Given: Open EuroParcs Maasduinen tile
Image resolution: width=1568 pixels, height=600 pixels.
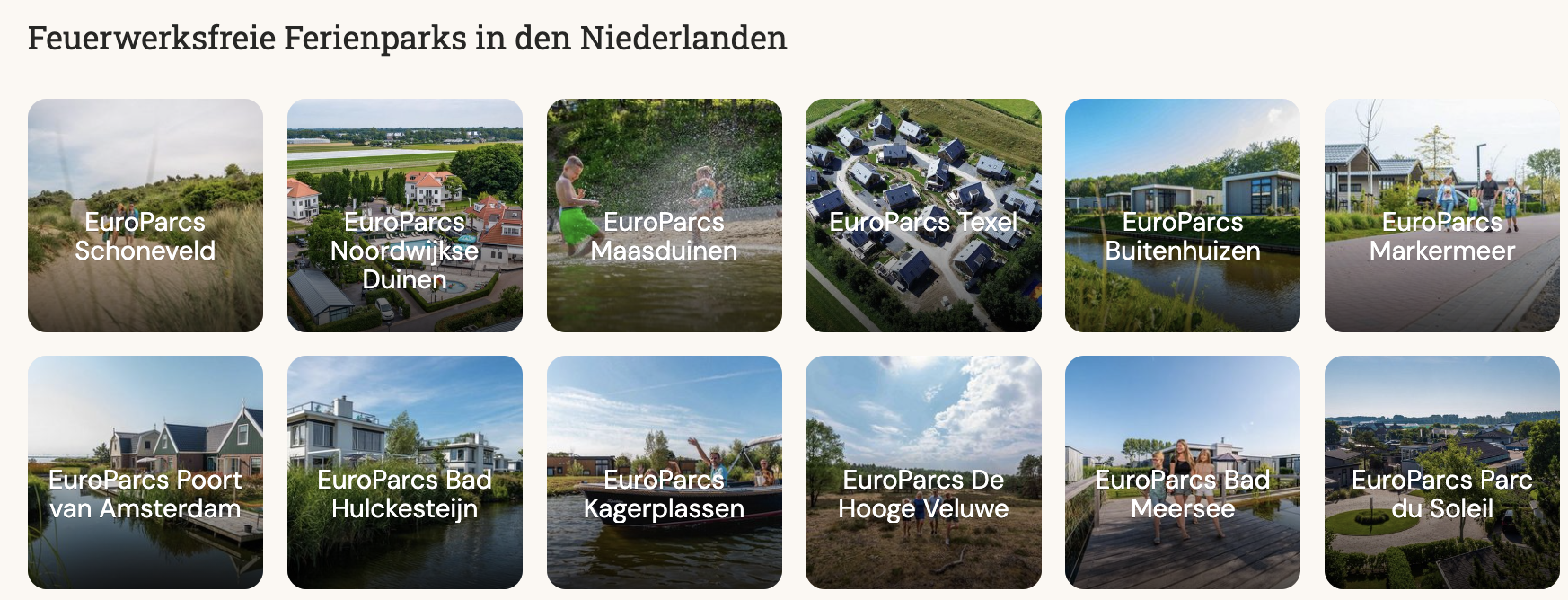Looking at the screenshot, I should (x=664, y=216).
